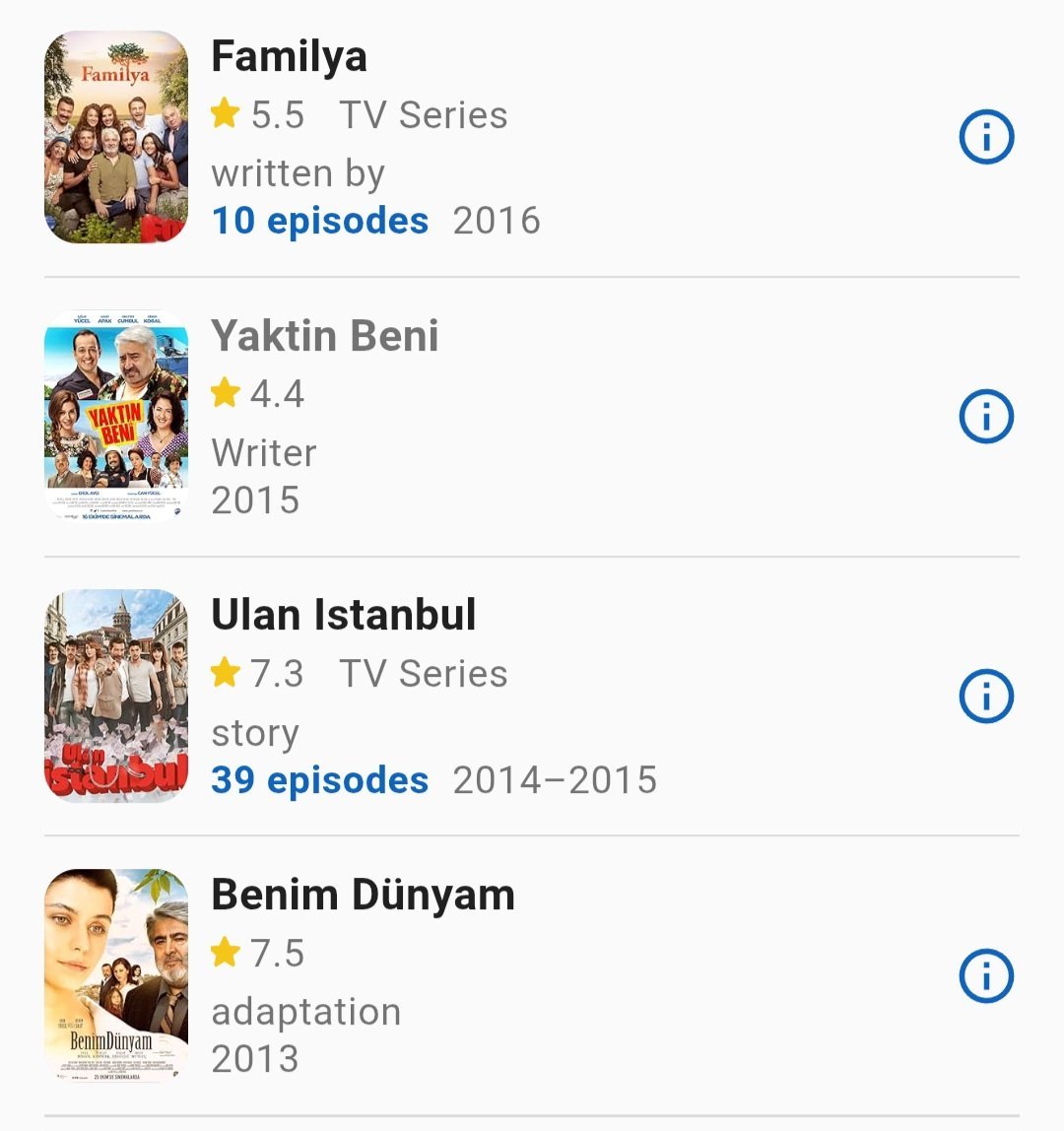
Task: Open the Familya TV series entry
Action: (290, 57)
